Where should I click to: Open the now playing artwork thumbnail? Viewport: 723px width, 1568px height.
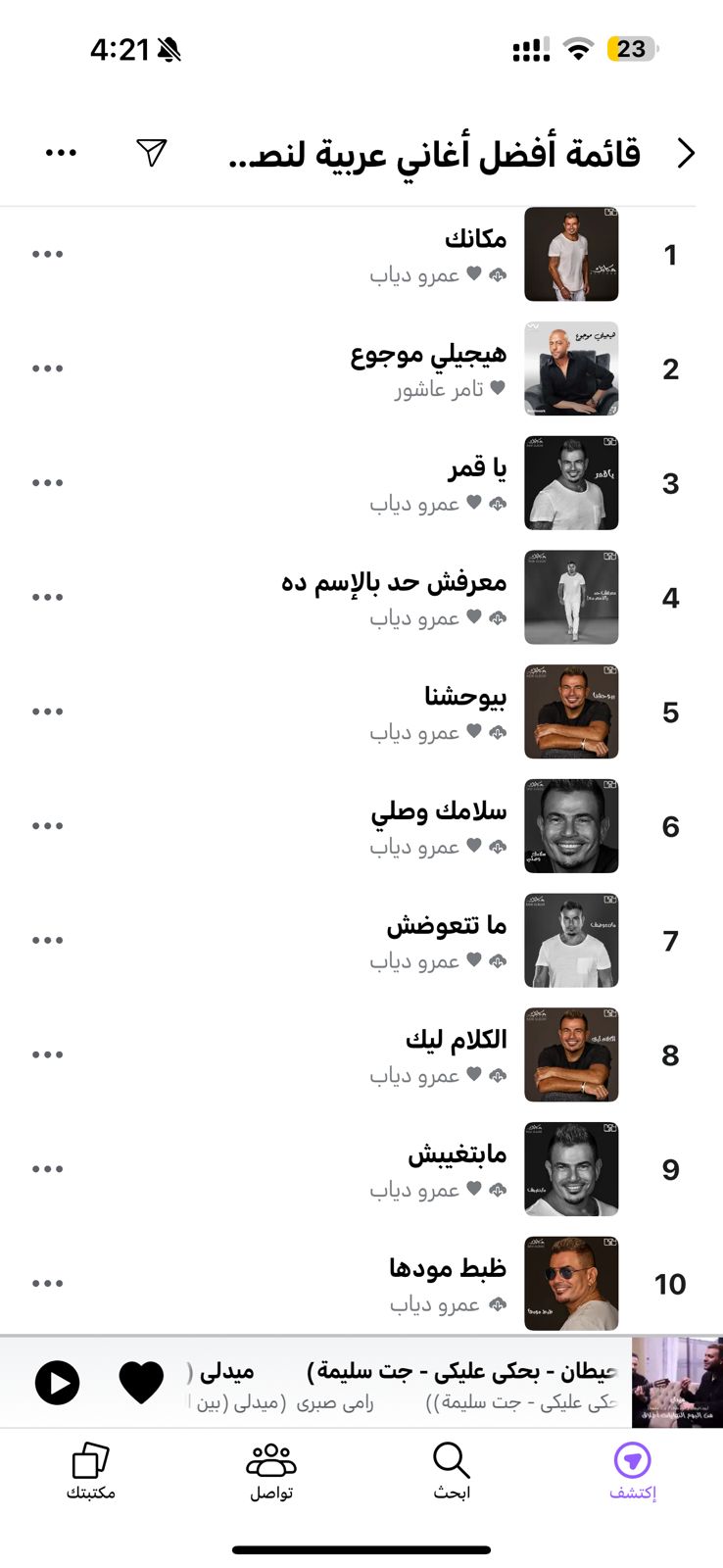676,1382
